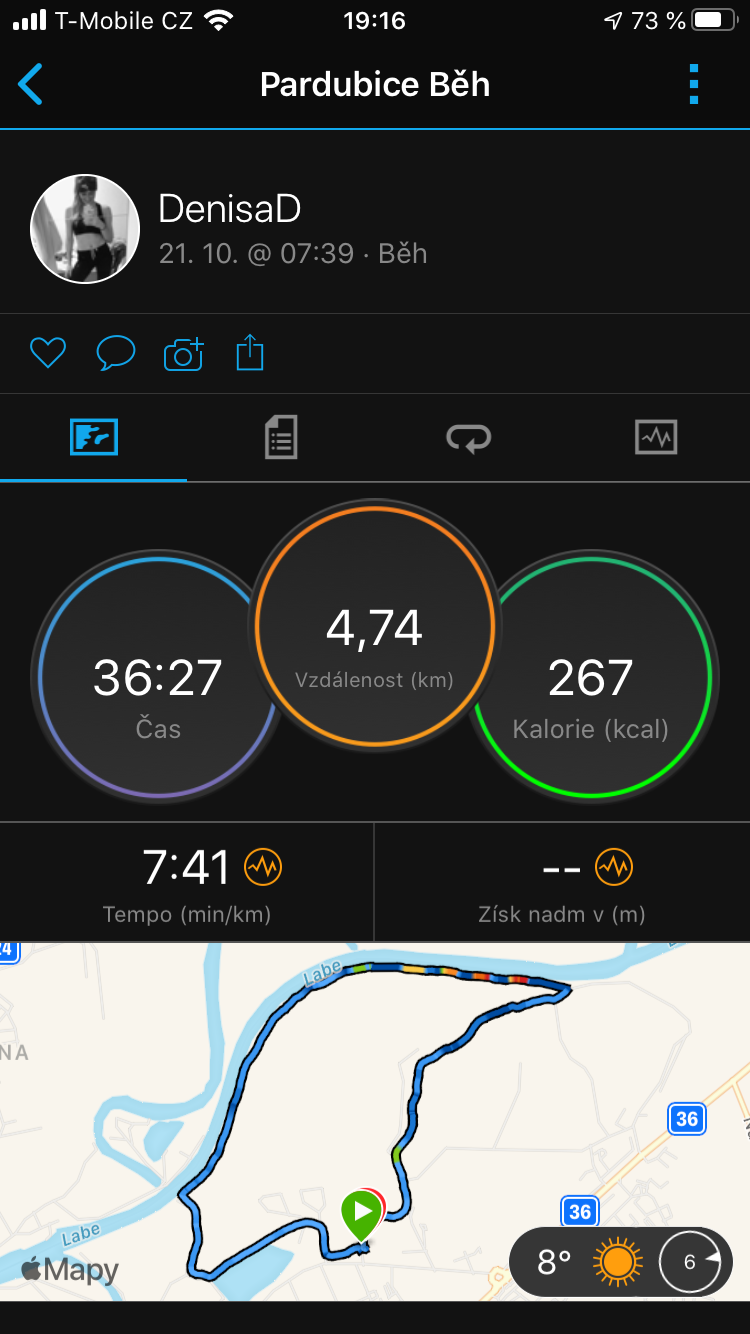Tap the elevation graph icon beside Zisk nadm
This screenshot has height=1334, width=750.
pyautogui.click(x=614, y=867)
